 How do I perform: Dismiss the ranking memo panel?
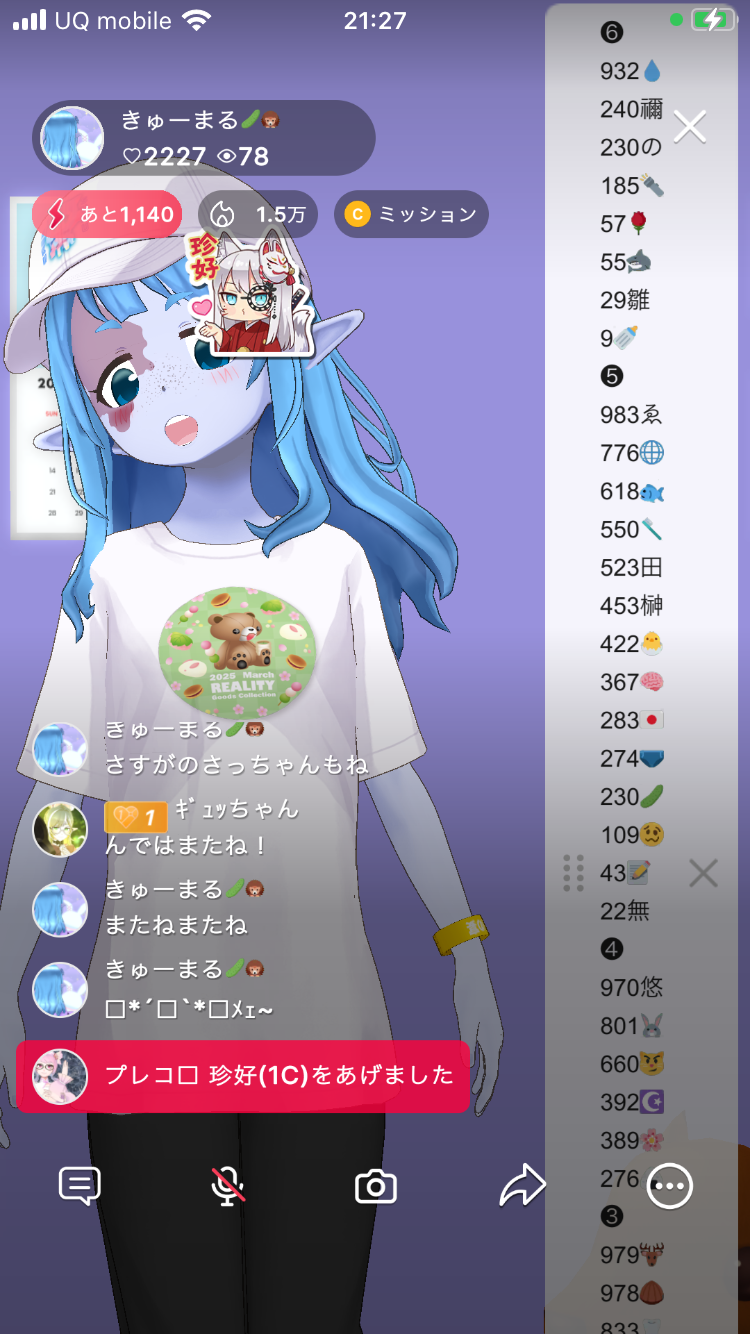pos(703,873)
